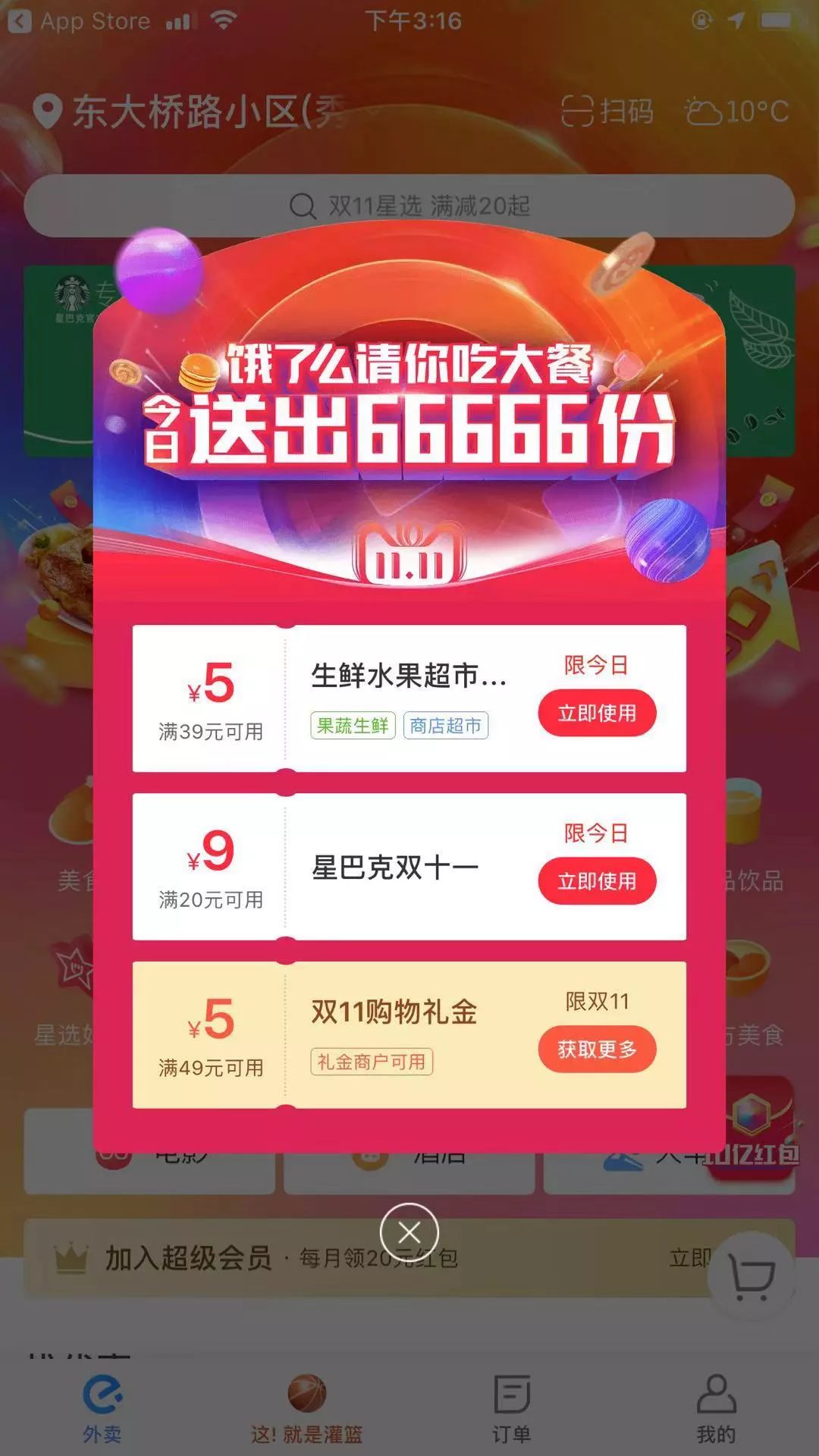Use the ¥5 生鲜水果超市 coupon via 立即使用
This screenshot has width=819, height=1456.
coord(598,713)
